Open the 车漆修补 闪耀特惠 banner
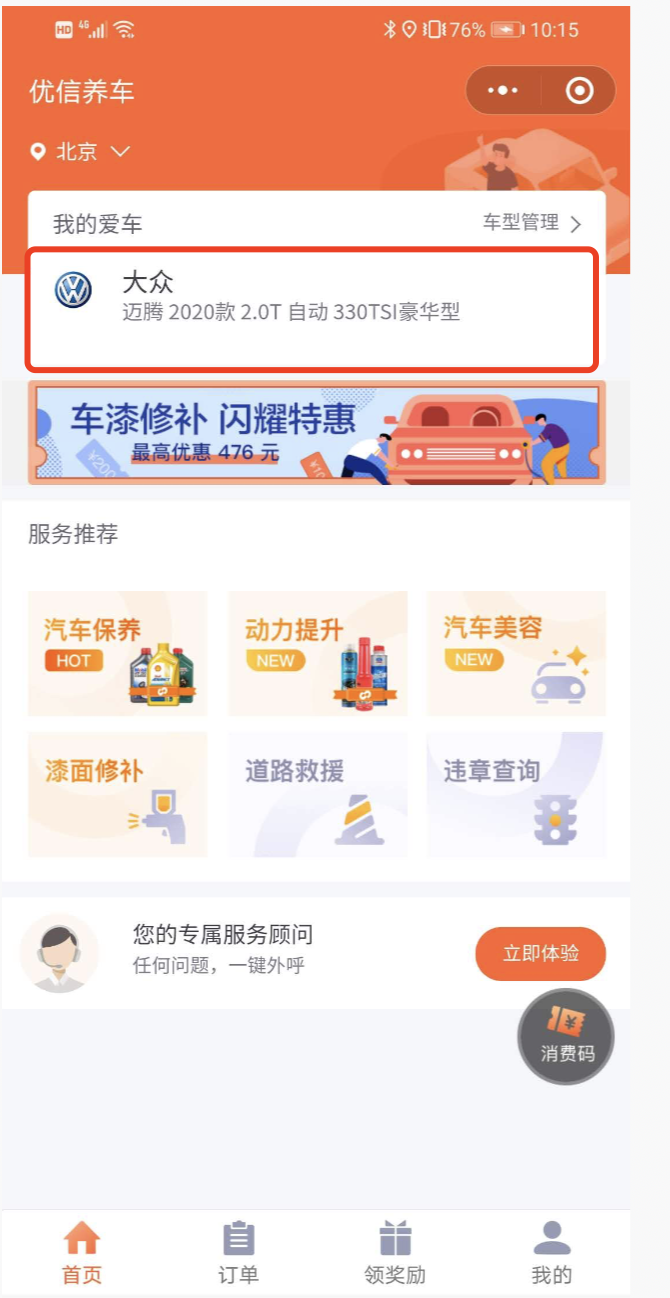This screenshot has width=670, height=1298. tap(316, 432)
